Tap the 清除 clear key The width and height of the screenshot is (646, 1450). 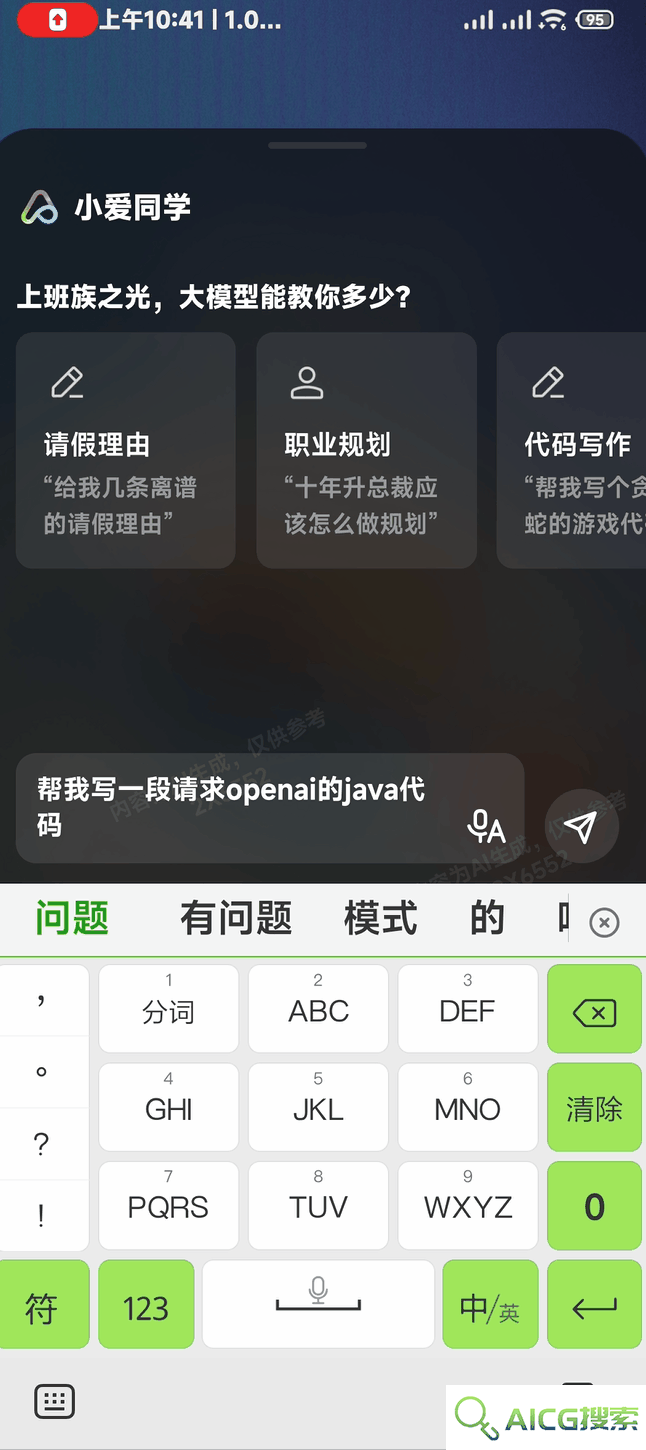point(594,1108)
